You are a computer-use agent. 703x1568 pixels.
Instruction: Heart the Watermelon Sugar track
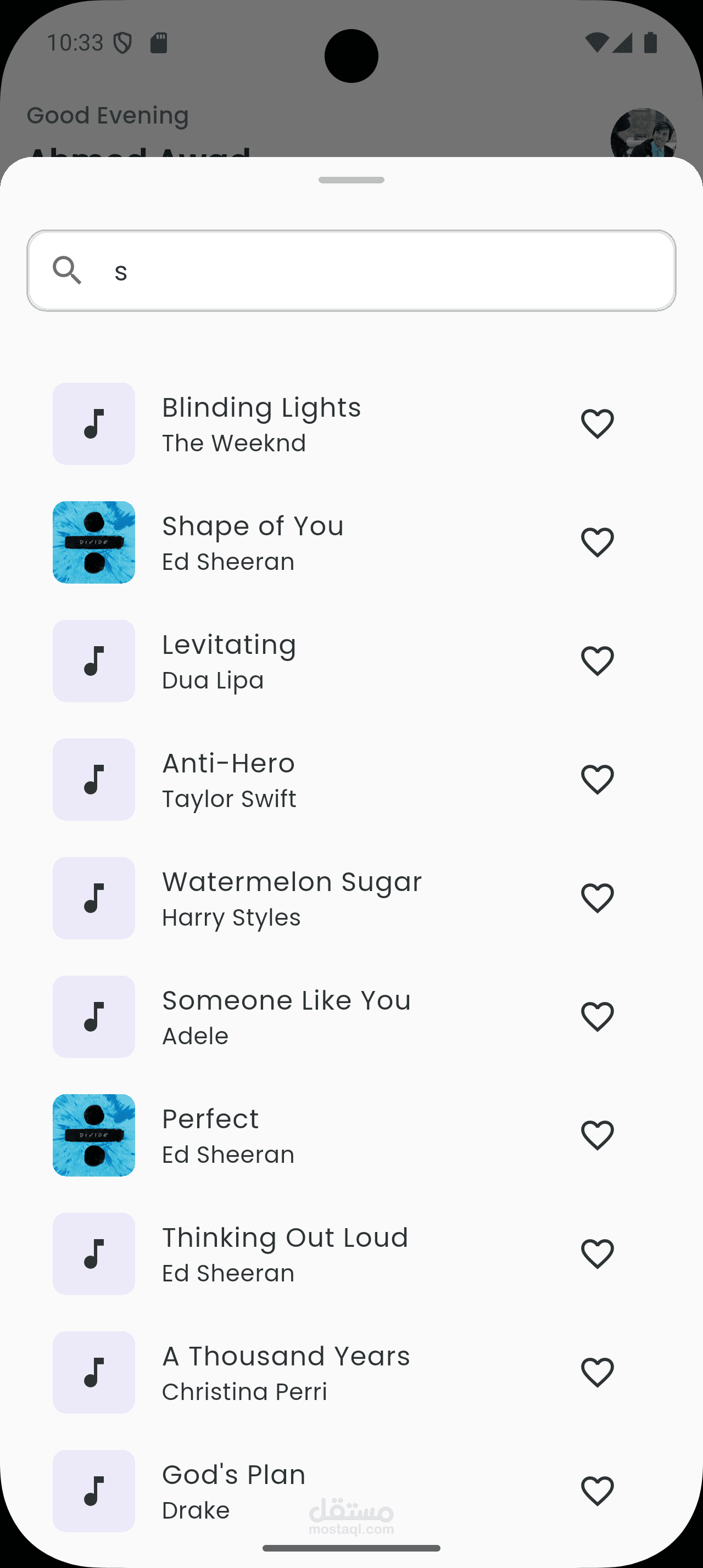click(597, 898)
